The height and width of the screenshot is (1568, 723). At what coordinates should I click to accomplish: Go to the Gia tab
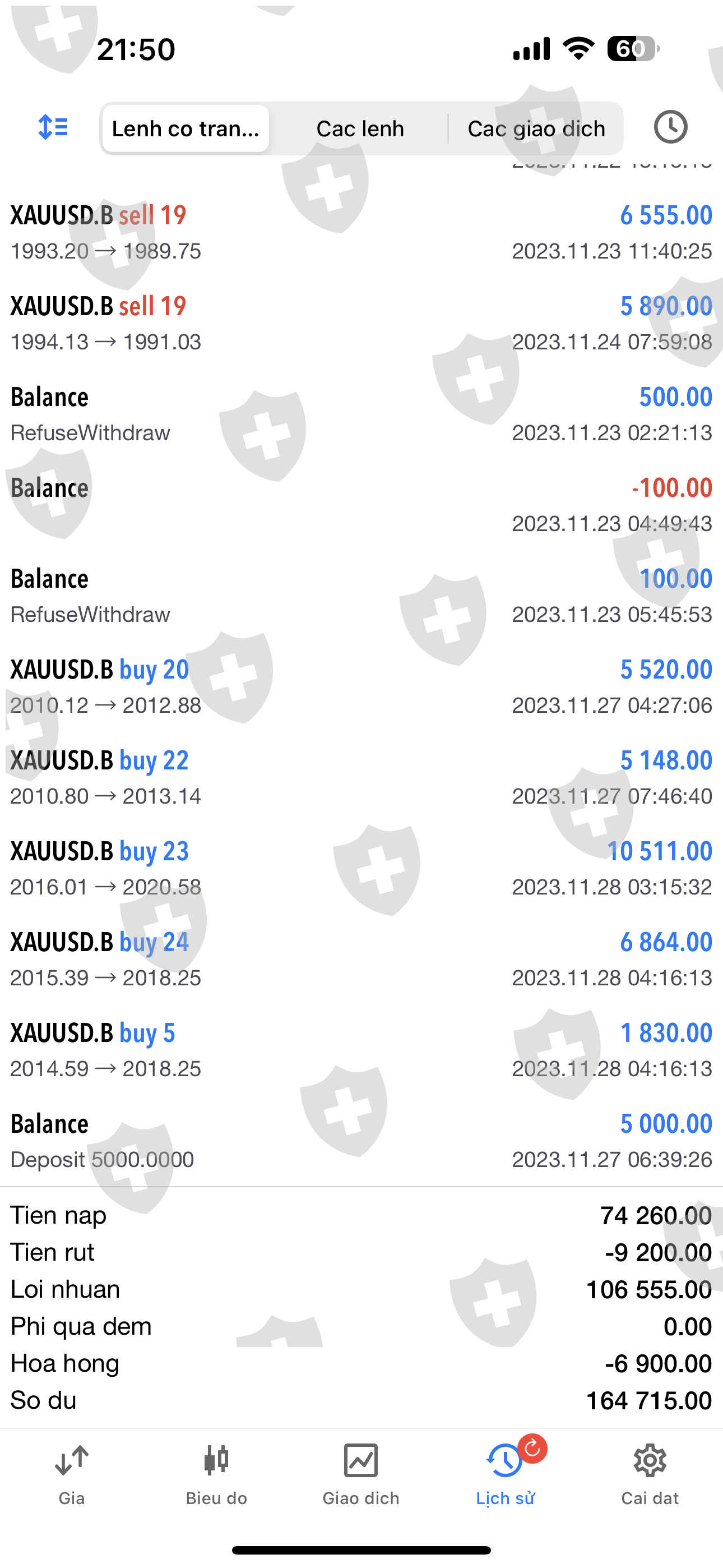coord(72,1474)
